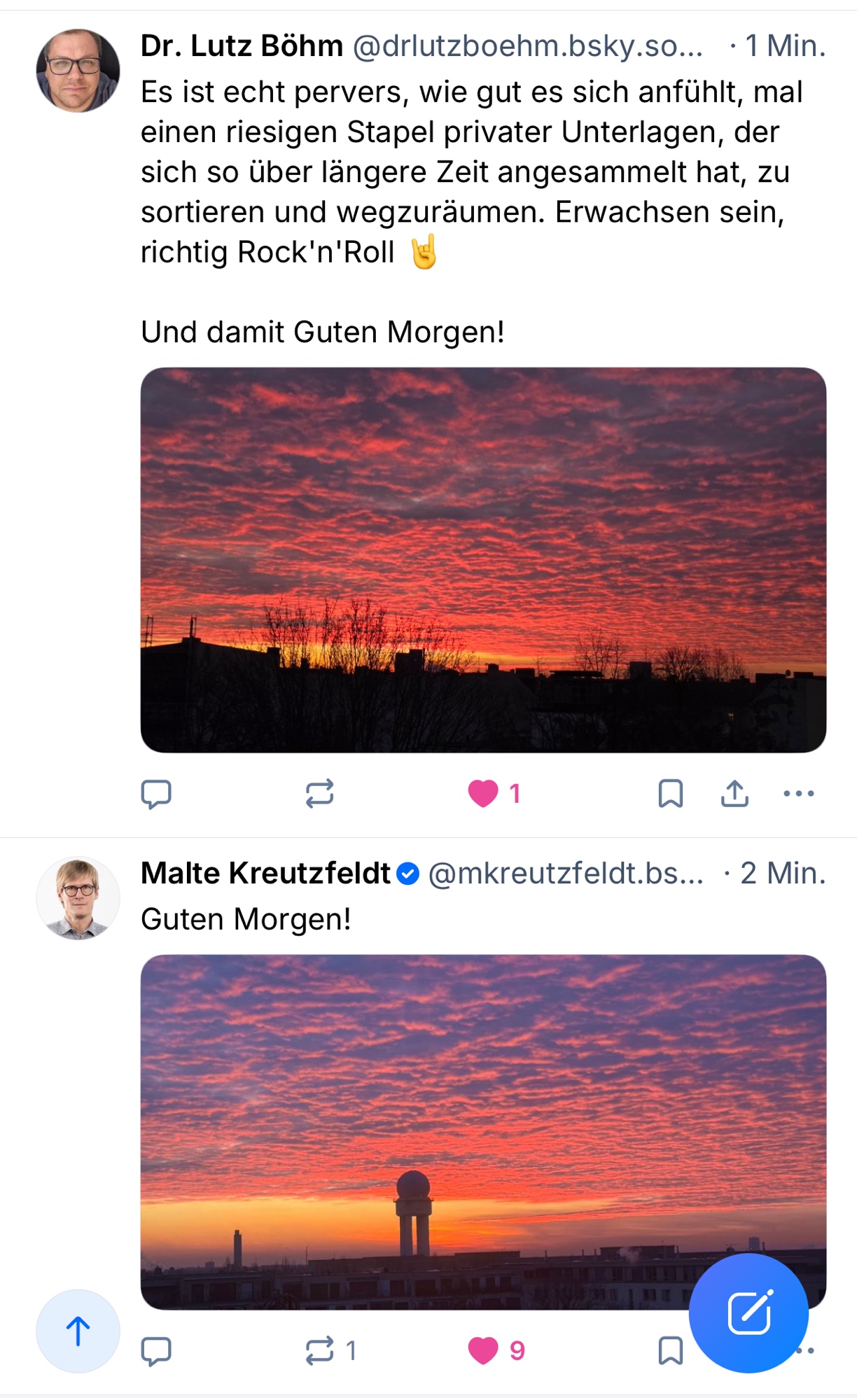Screen dimensions: 857x1400
Task: Unlike Dr. Lutz Böhm's post
Action: (x=483, y=794)
